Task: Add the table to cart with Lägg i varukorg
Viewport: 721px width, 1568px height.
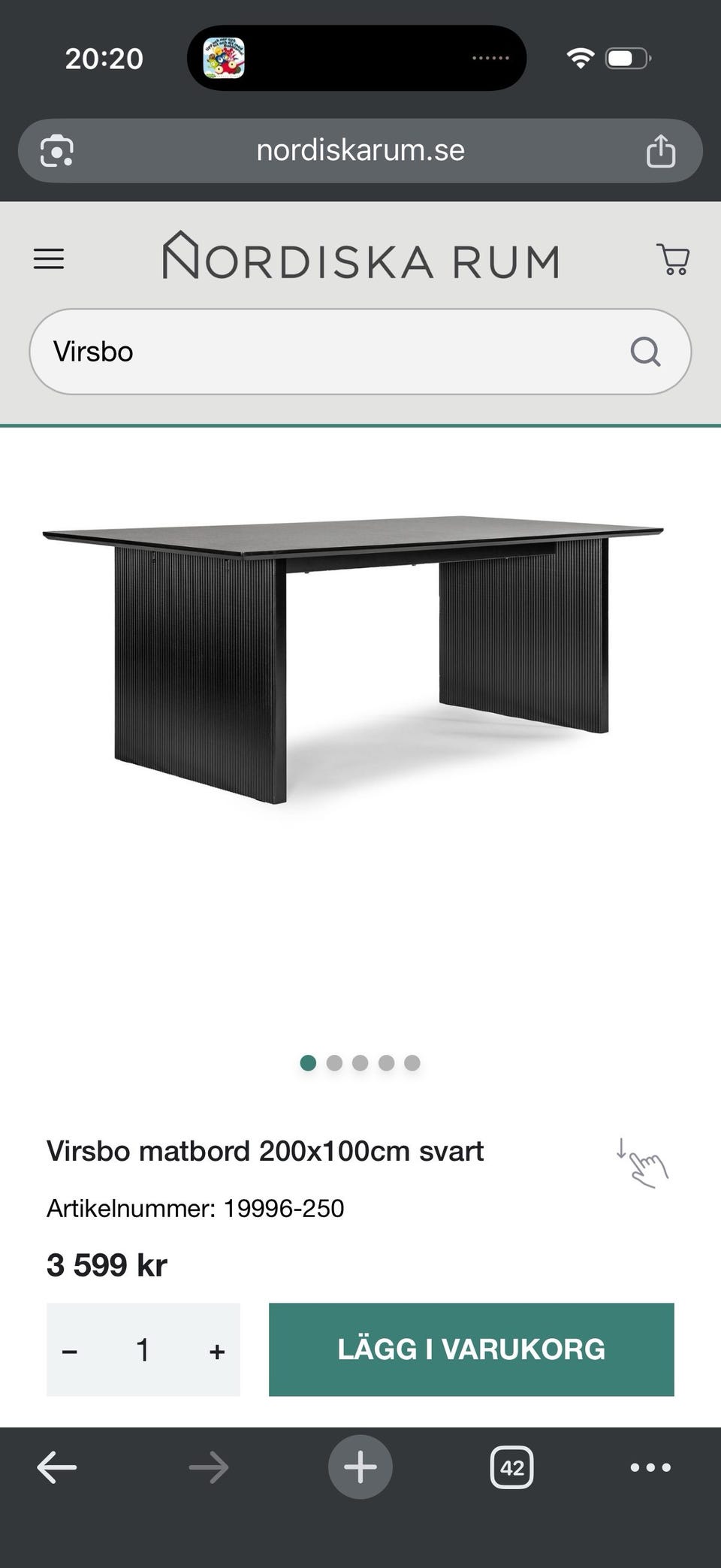Action: tap(471, 1349)
